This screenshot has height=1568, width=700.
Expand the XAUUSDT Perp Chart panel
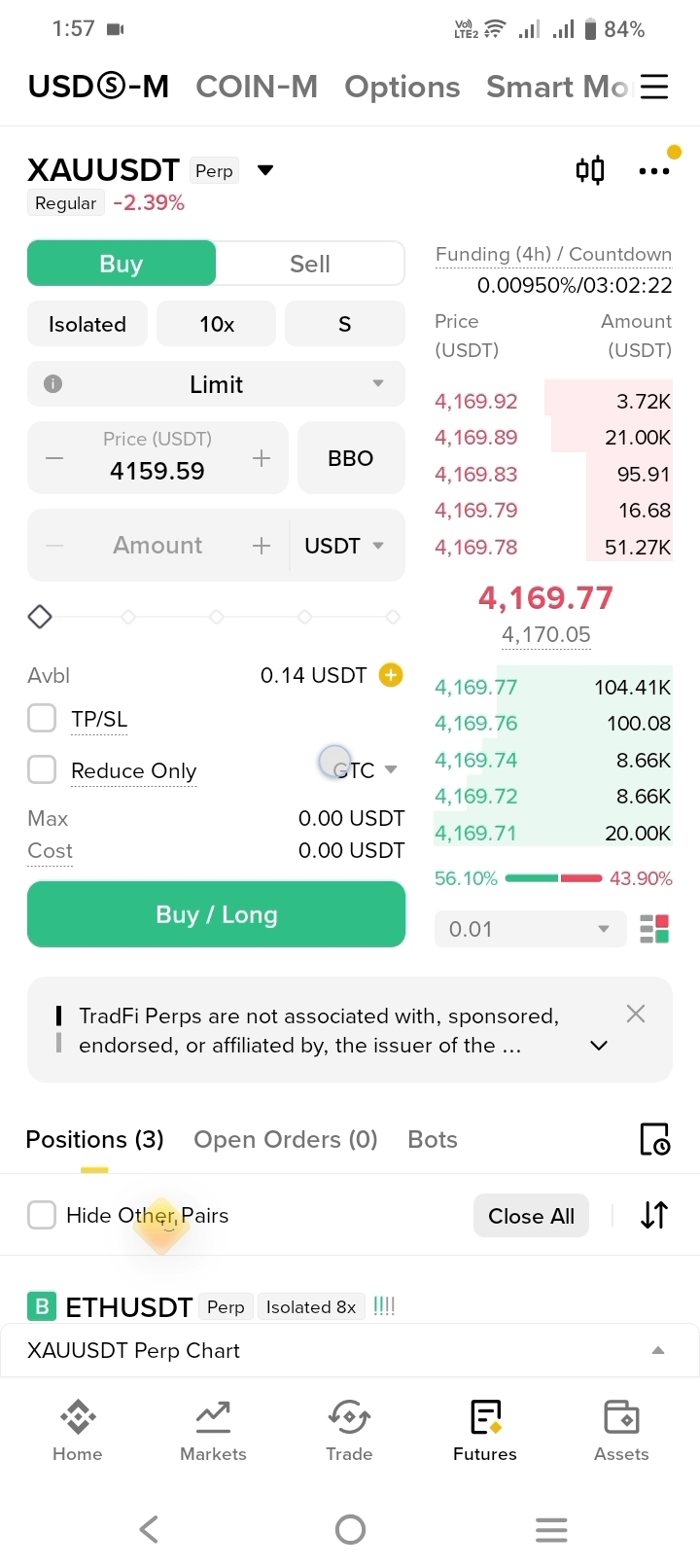pos(350,1350)
